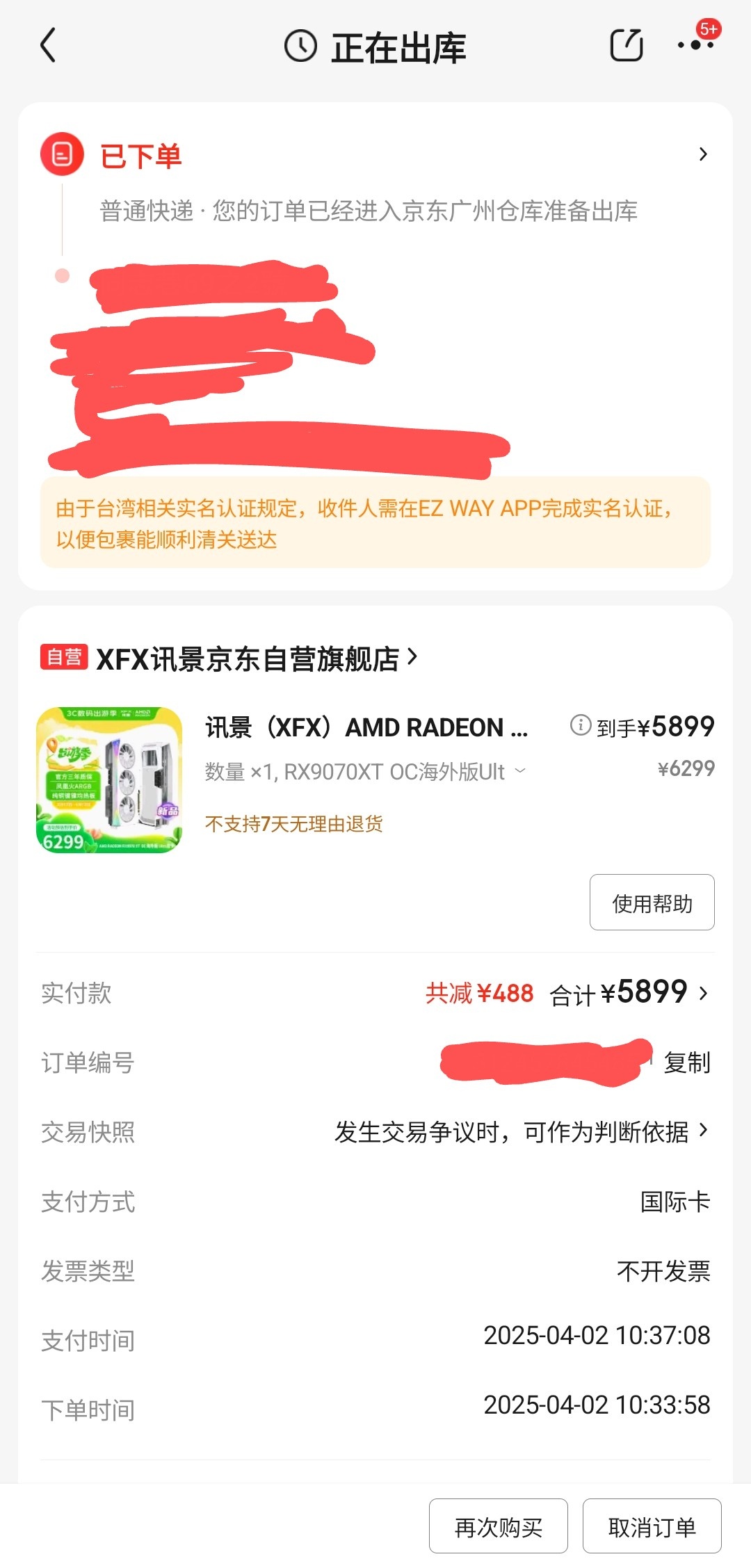Copy the order number with 复制
Image resolution: width=751 pixels, height=1568 pixels.
pos(686,1062)
